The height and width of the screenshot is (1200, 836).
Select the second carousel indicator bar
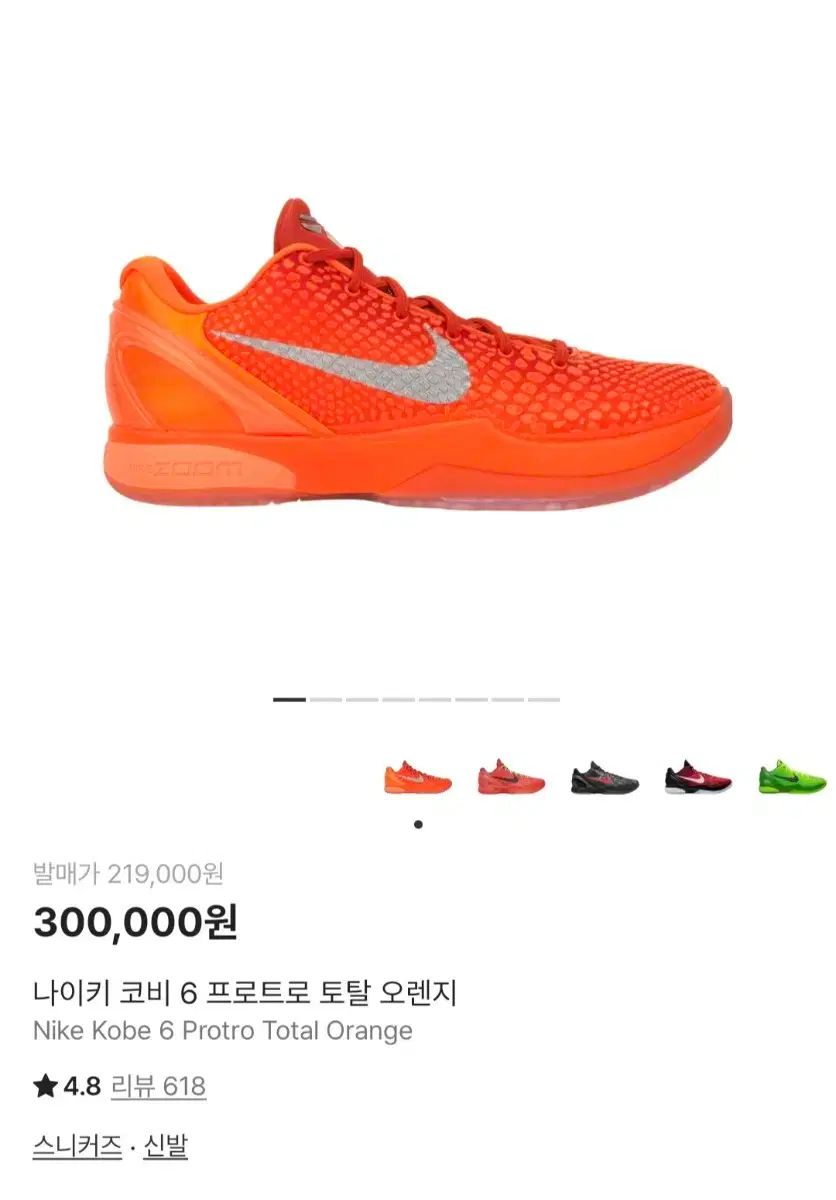pyautogui.click(x=325, y=700)
